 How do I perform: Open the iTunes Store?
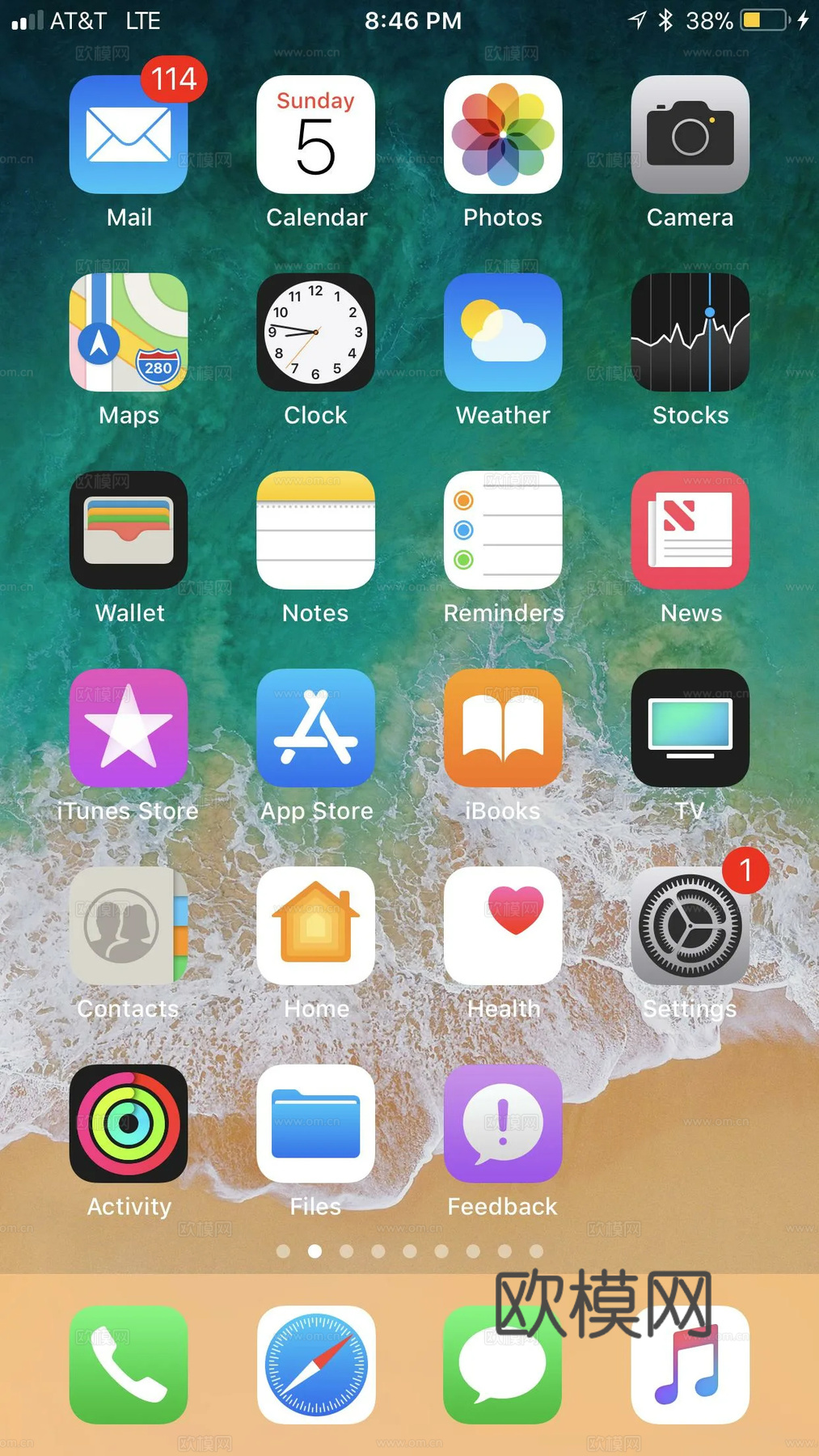click(129, 727)
